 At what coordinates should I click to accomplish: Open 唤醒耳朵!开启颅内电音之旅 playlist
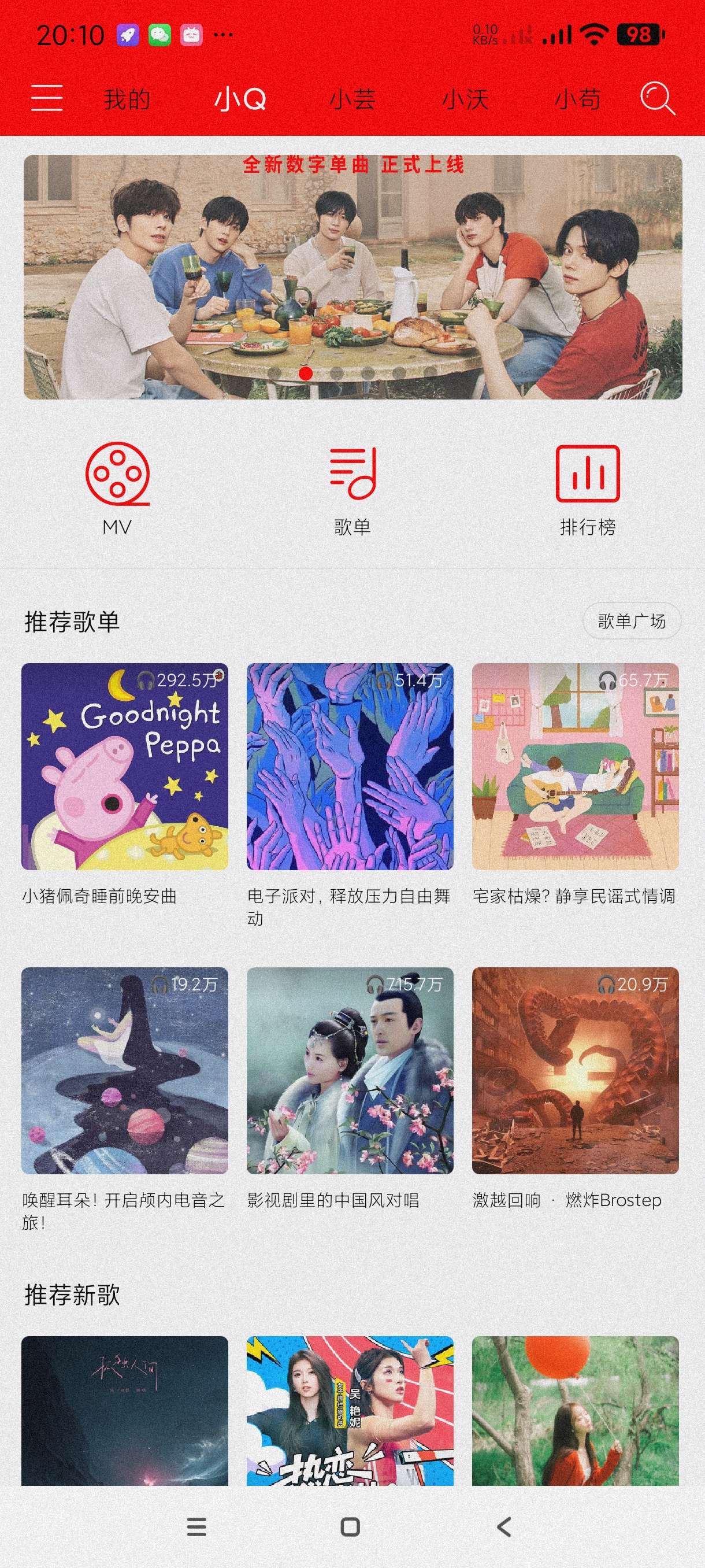pyautogui.click(x=125, y=1071)
